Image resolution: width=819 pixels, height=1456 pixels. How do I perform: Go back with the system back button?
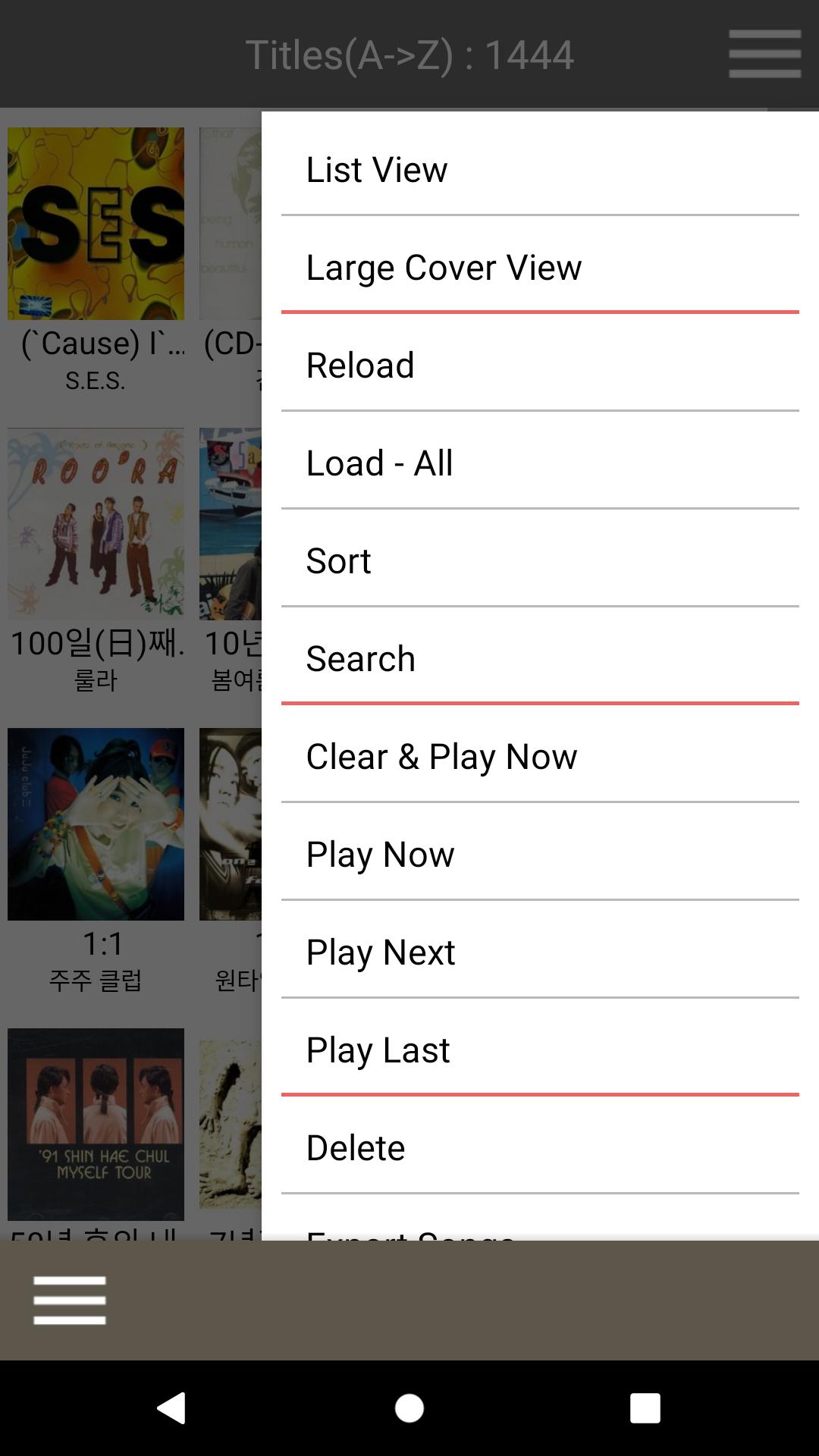coord(172,1408)
